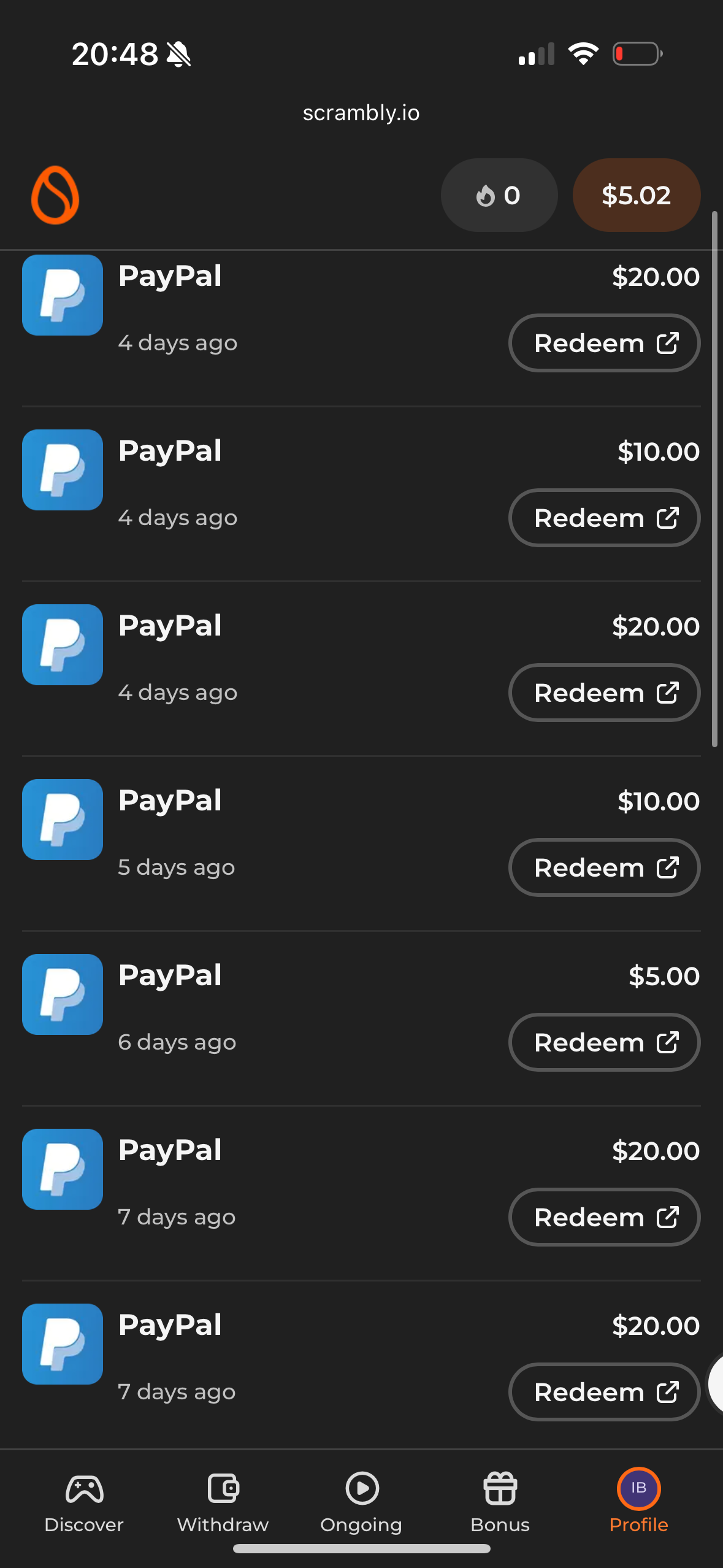The image size is (723, 1568).
Task: Redeem the $10.00 PayPal from 5 days ago
Action: pos(604,867)
